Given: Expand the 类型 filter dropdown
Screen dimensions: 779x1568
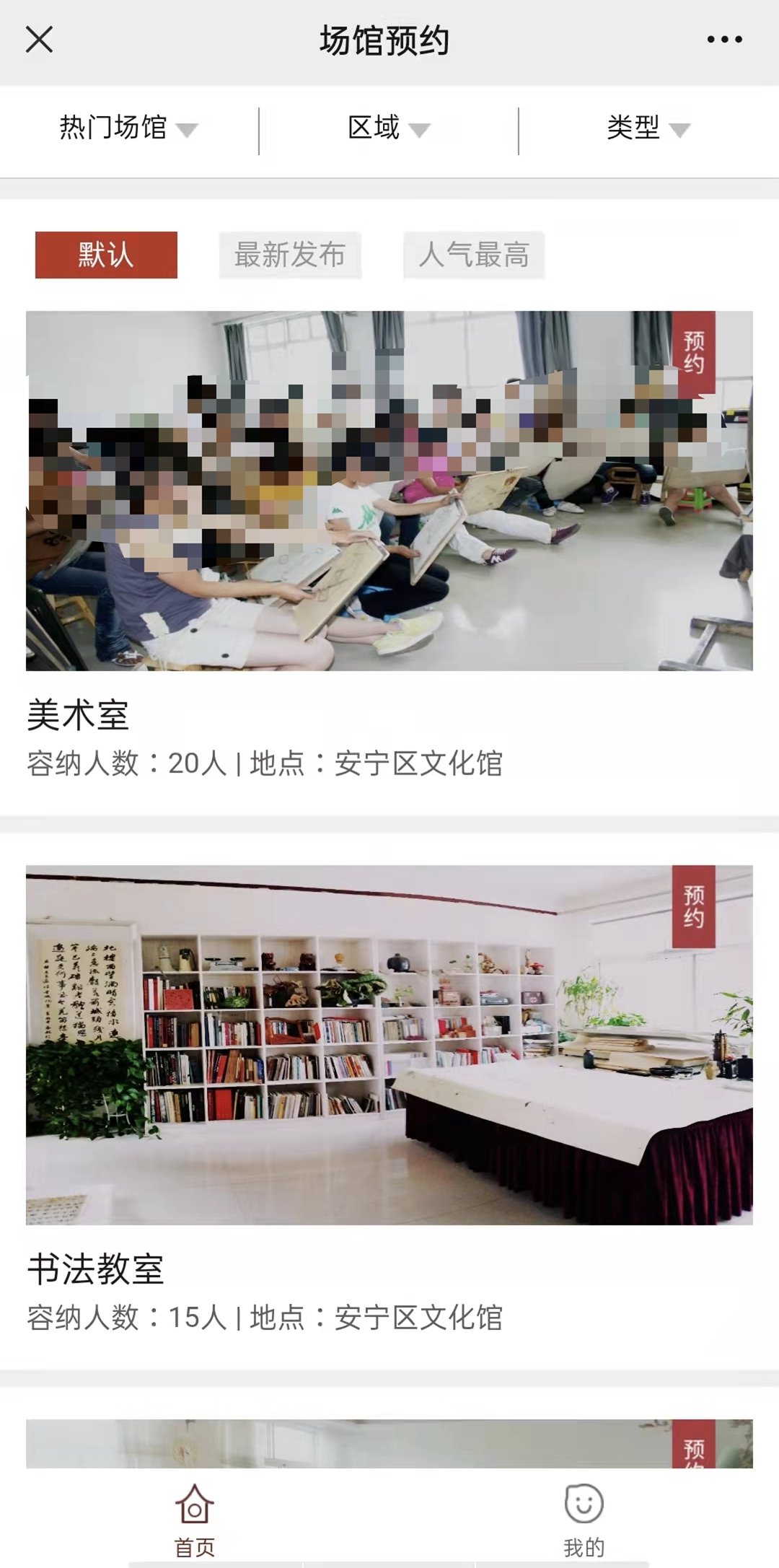Looking at the screenshot, I should pyautogui.click(x=648, y=128).
